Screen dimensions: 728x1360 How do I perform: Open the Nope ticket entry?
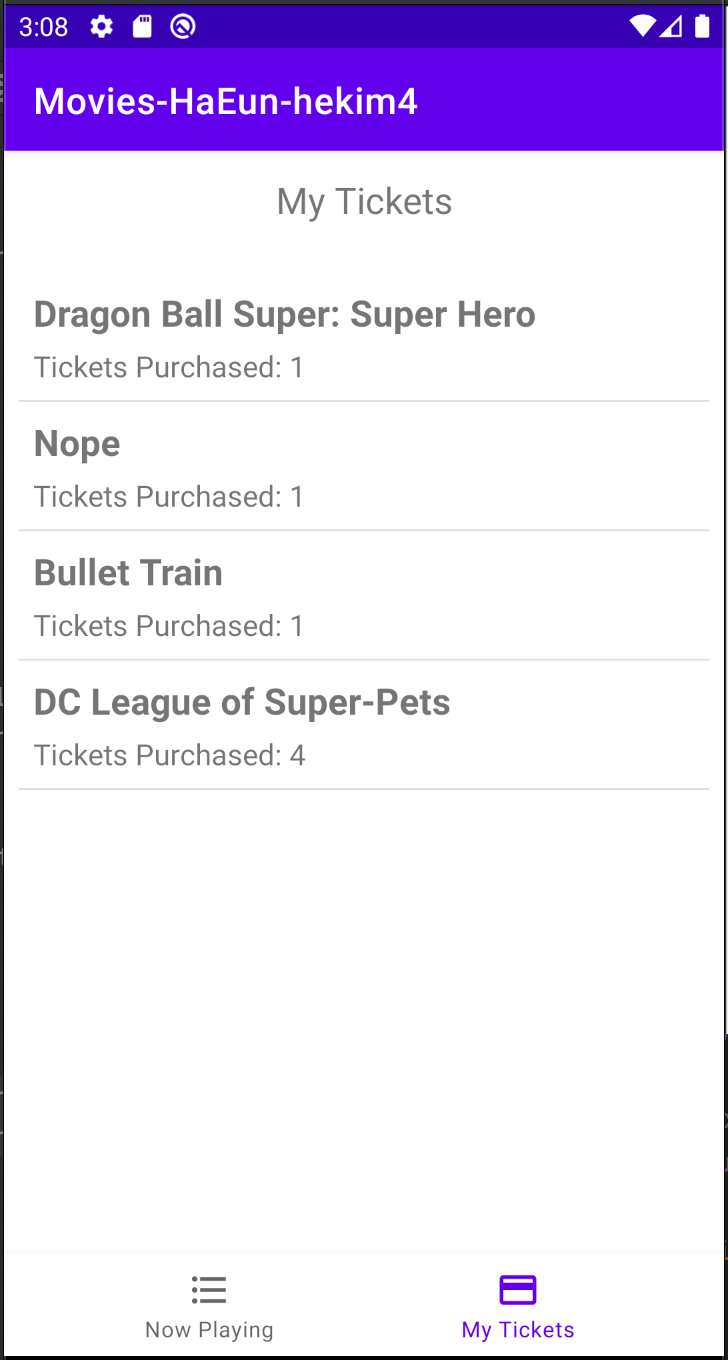click(x=364, y=468)
